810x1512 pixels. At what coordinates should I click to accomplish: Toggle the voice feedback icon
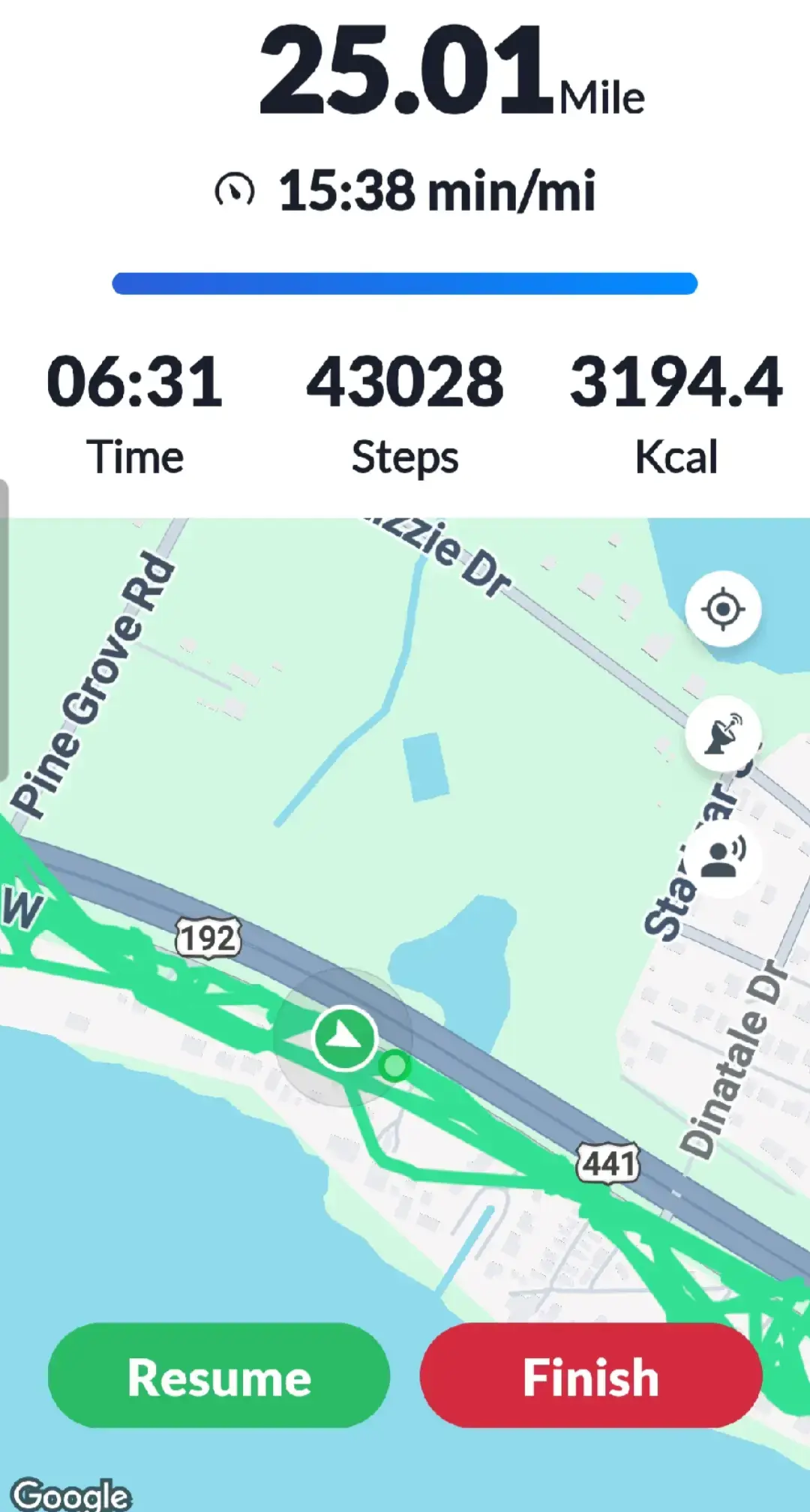click(x=723, y=859)
